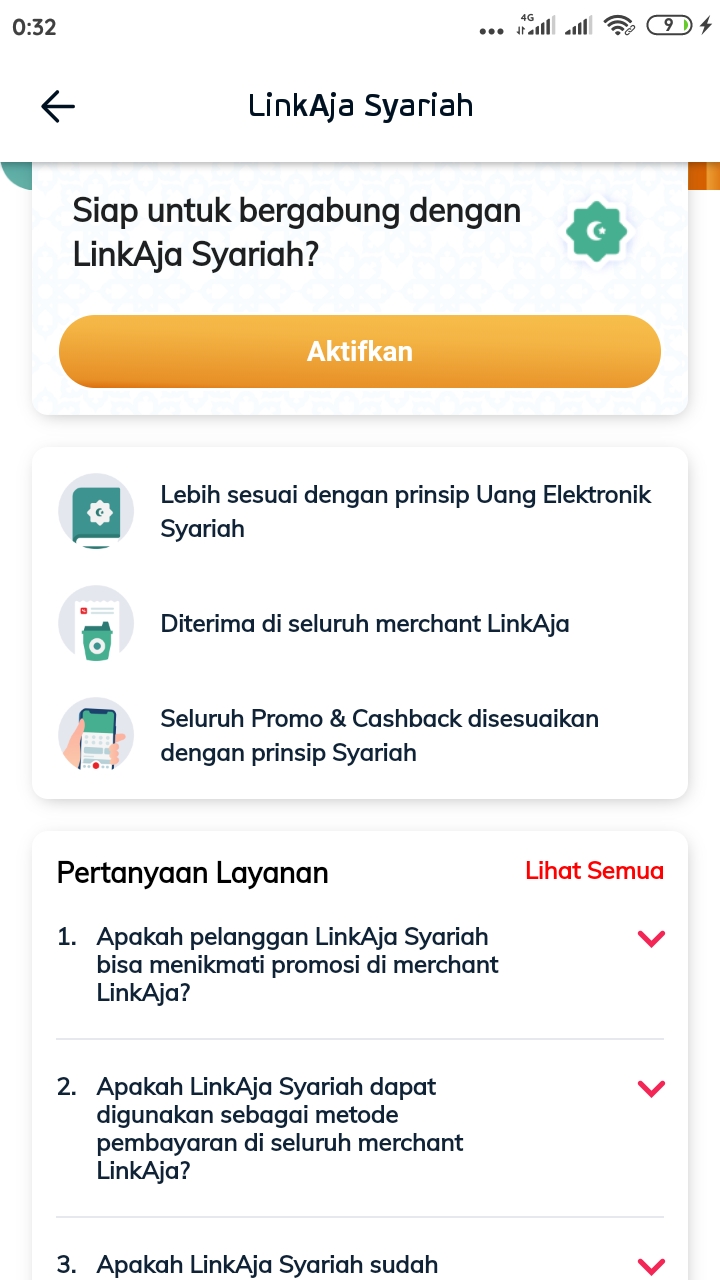The height and width of the screenshot is (1280, 720).
Task: Tap the back arrow to exit LinkAja Syariah
Action: (x=57, y=106)
